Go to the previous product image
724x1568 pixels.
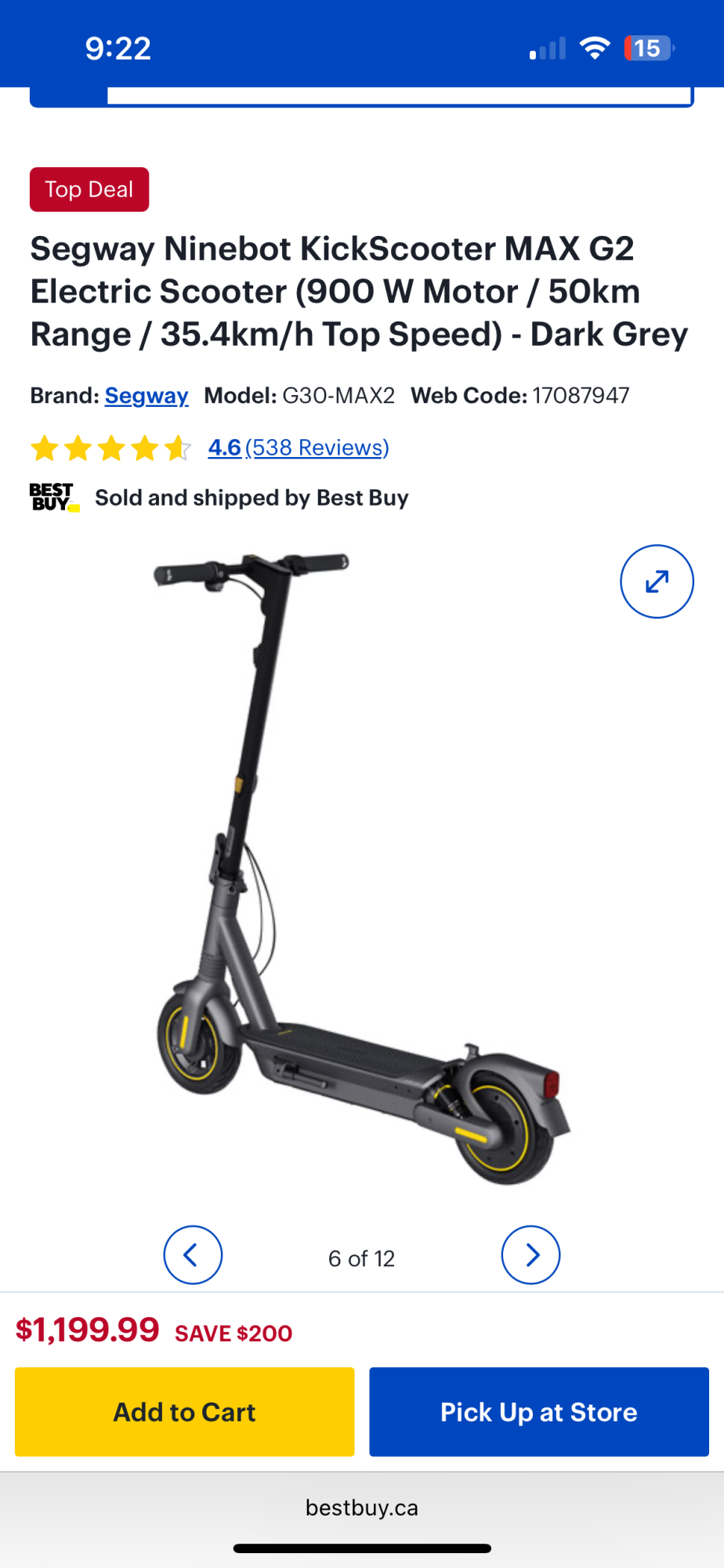coord(193,1255)
